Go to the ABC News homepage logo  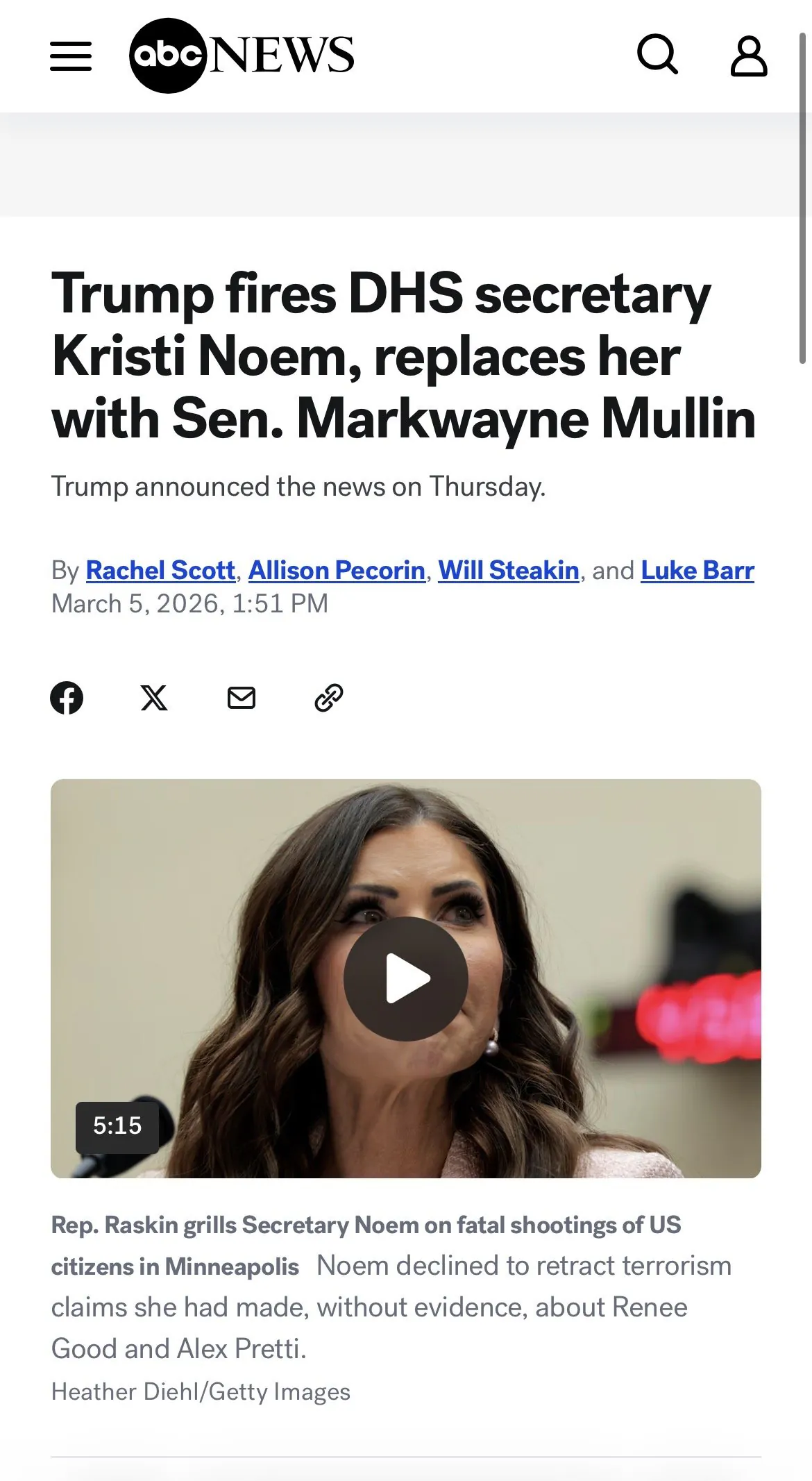pos(242,56)
